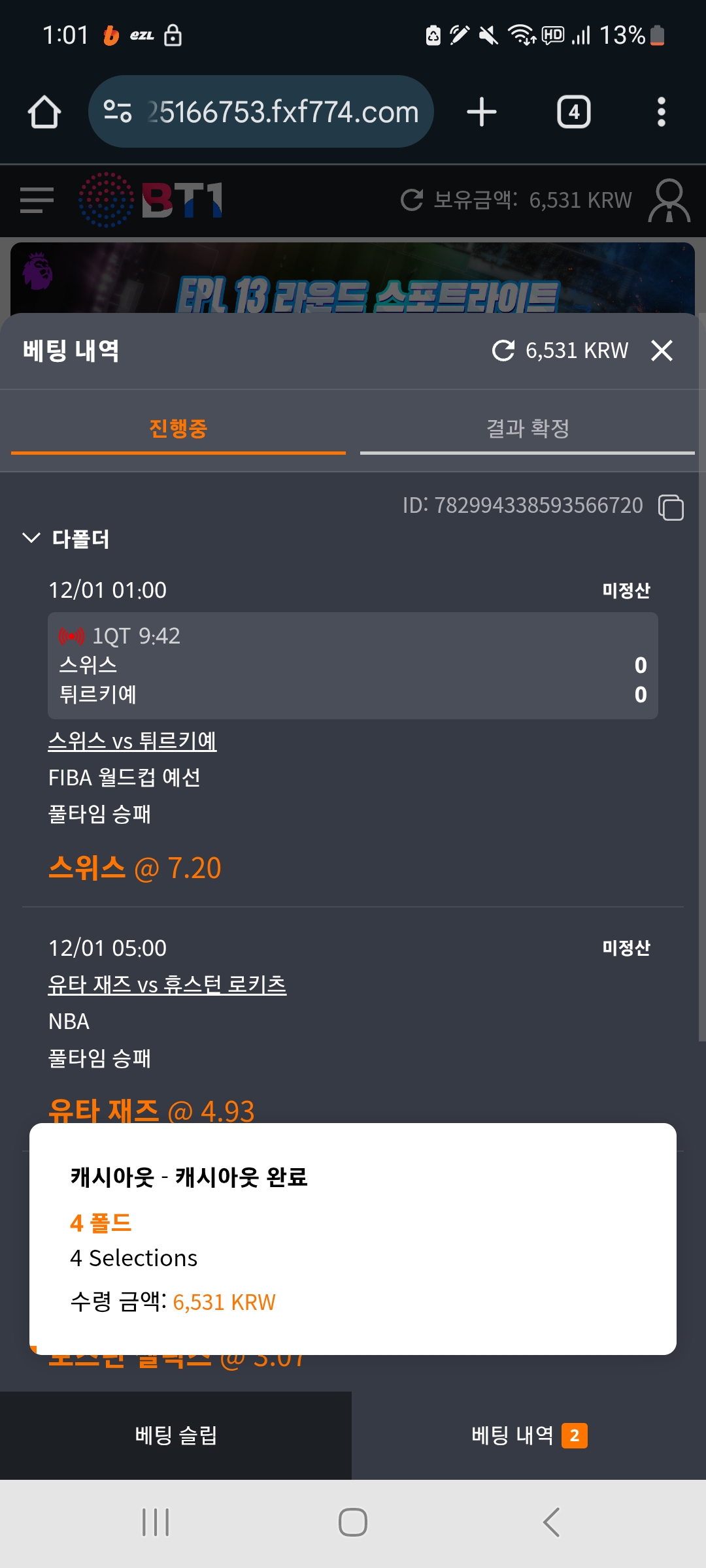Open Chrome's three-dot menu
Image resolution: width=706 pixels, height=1568 pixels.
(662, 111)
